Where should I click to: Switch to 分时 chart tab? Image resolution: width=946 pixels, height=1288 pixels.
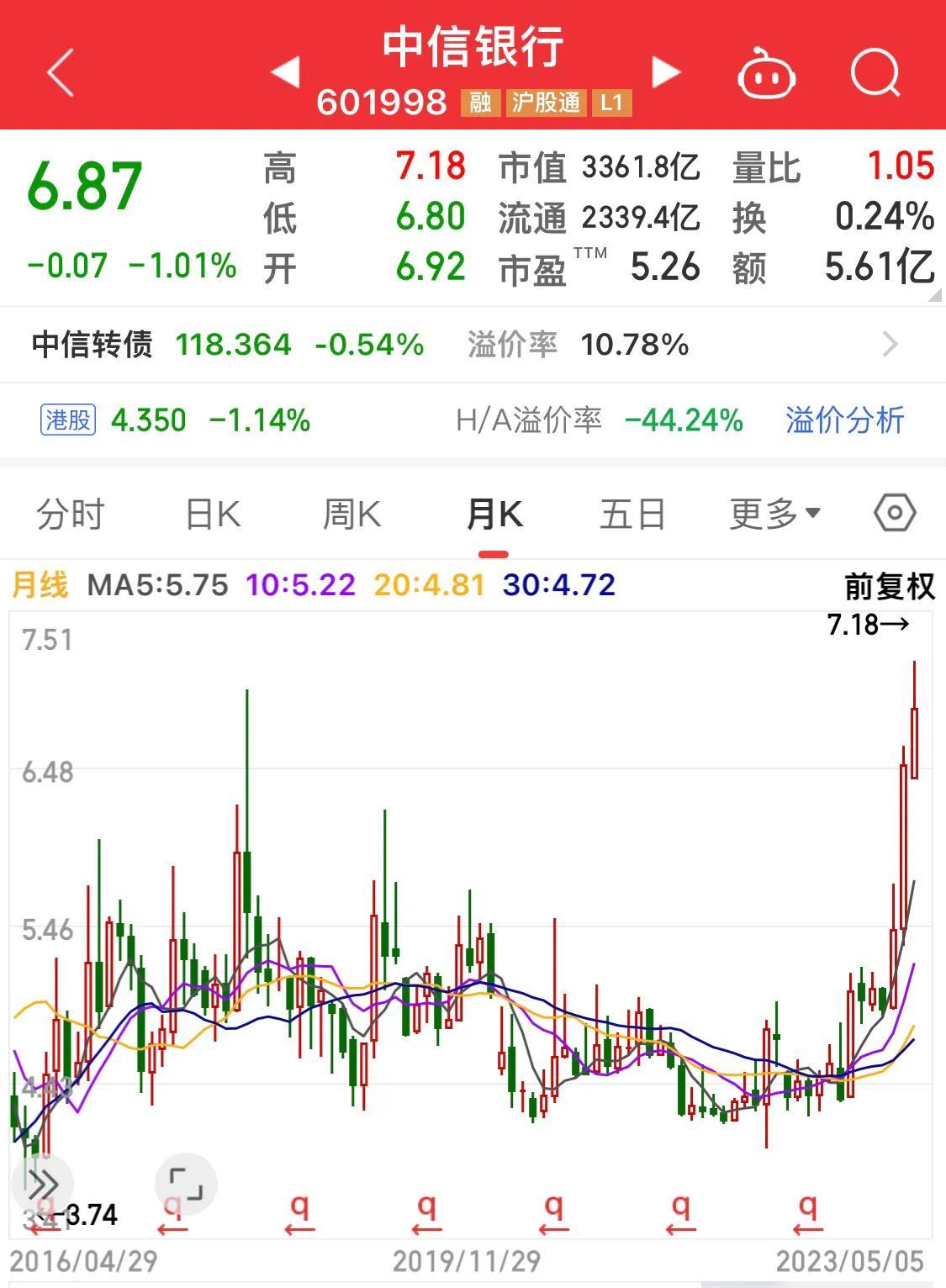(x=71, y=515)
